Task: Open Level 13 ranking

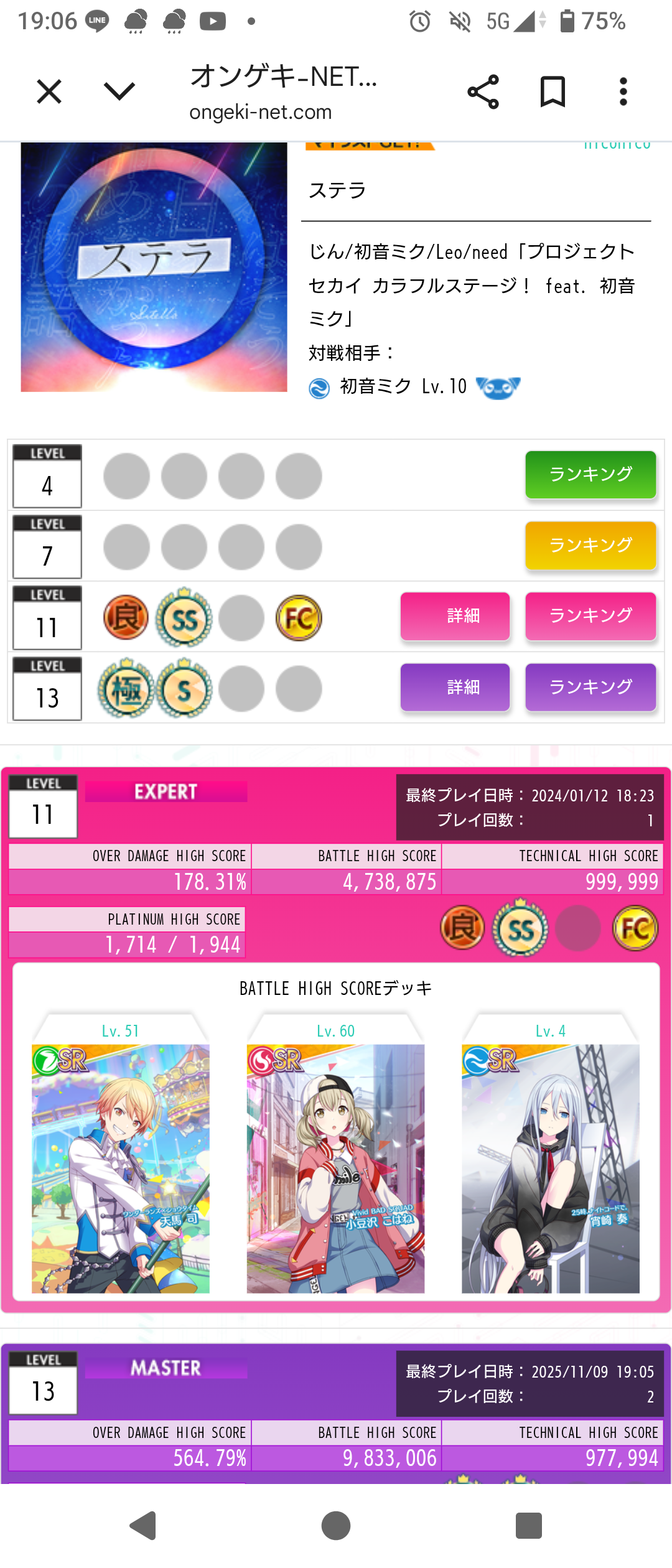Action: [590, 687]
